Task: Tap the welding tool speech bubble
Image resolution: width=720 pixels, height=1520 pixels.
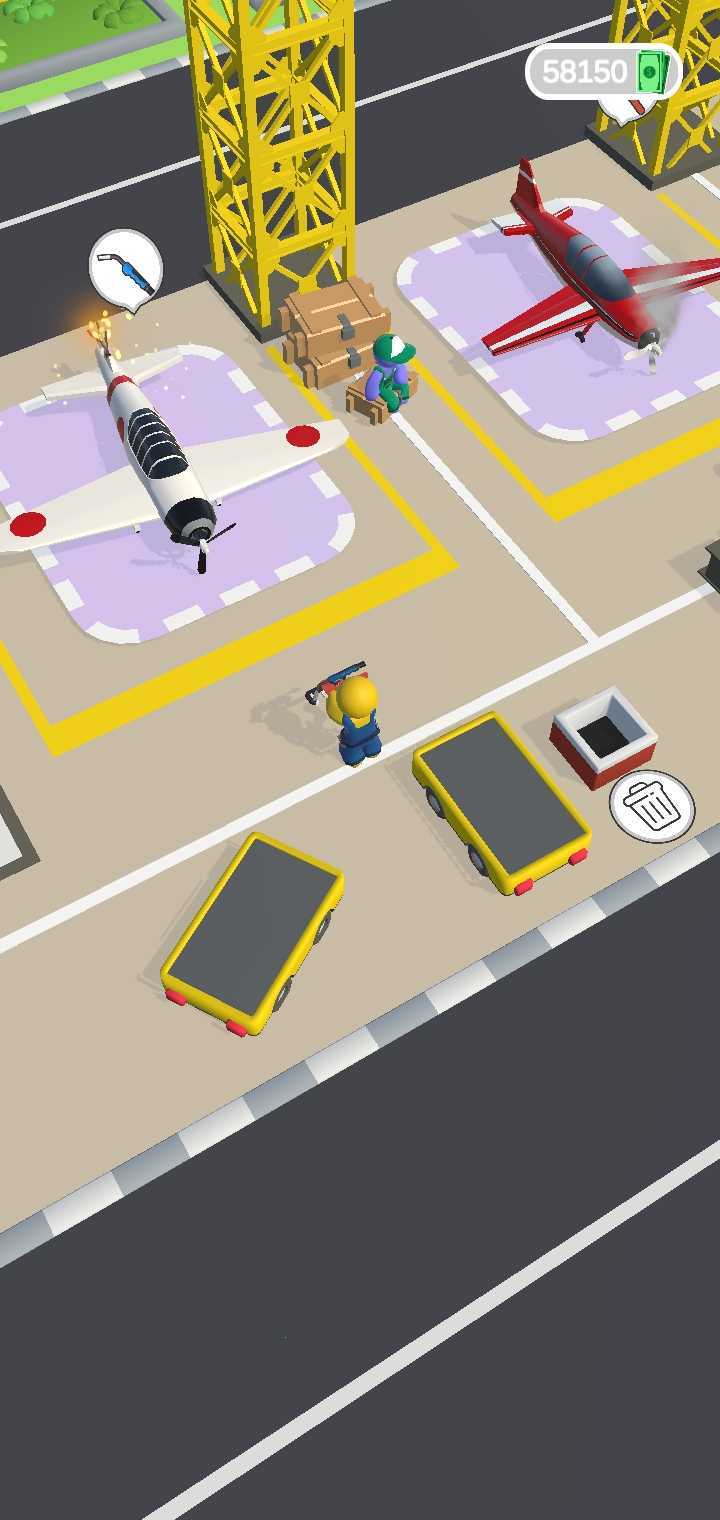Action: pos(126,268)
